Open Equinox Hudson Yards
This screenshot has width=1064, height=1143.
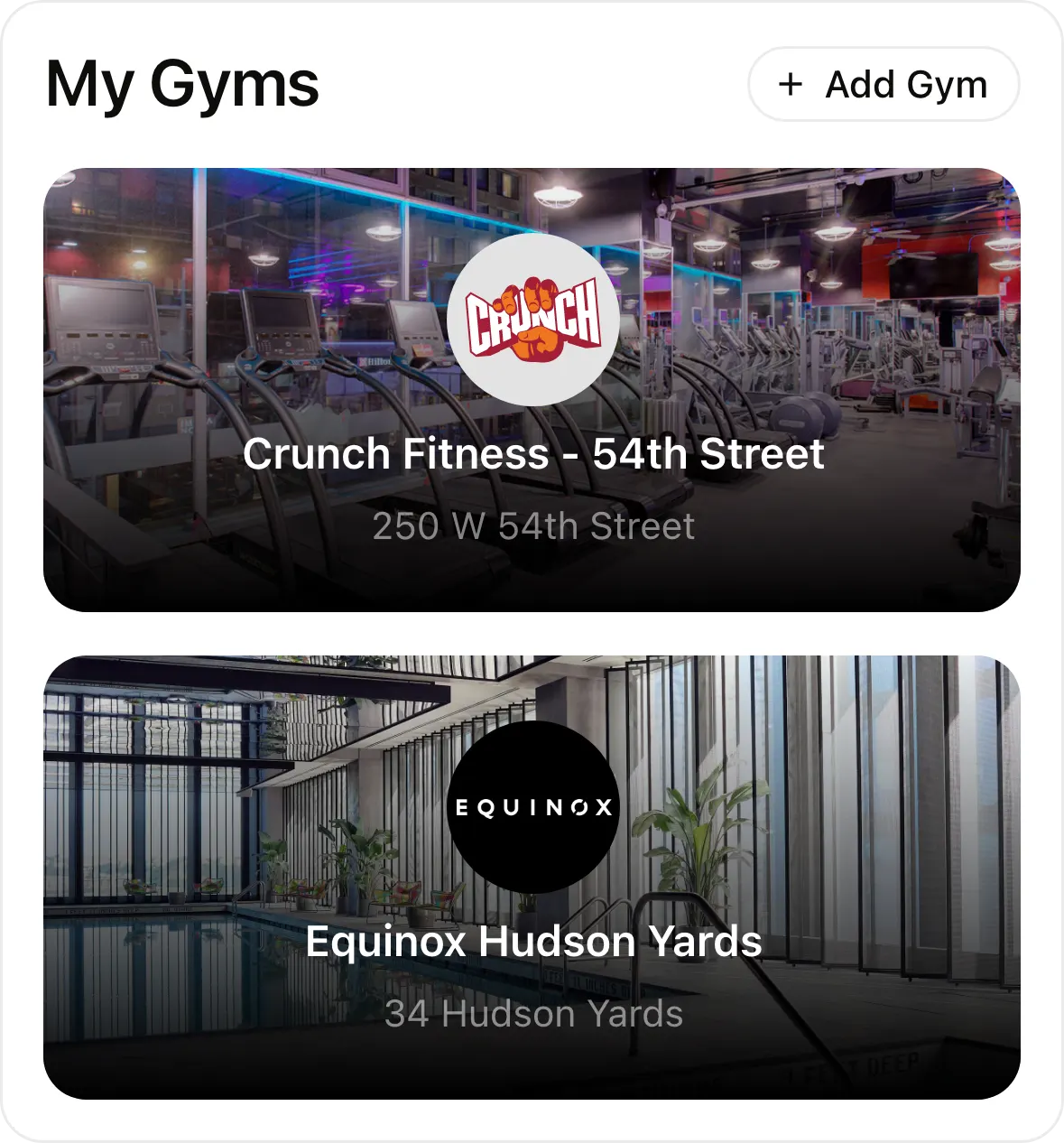click(535, 943)
